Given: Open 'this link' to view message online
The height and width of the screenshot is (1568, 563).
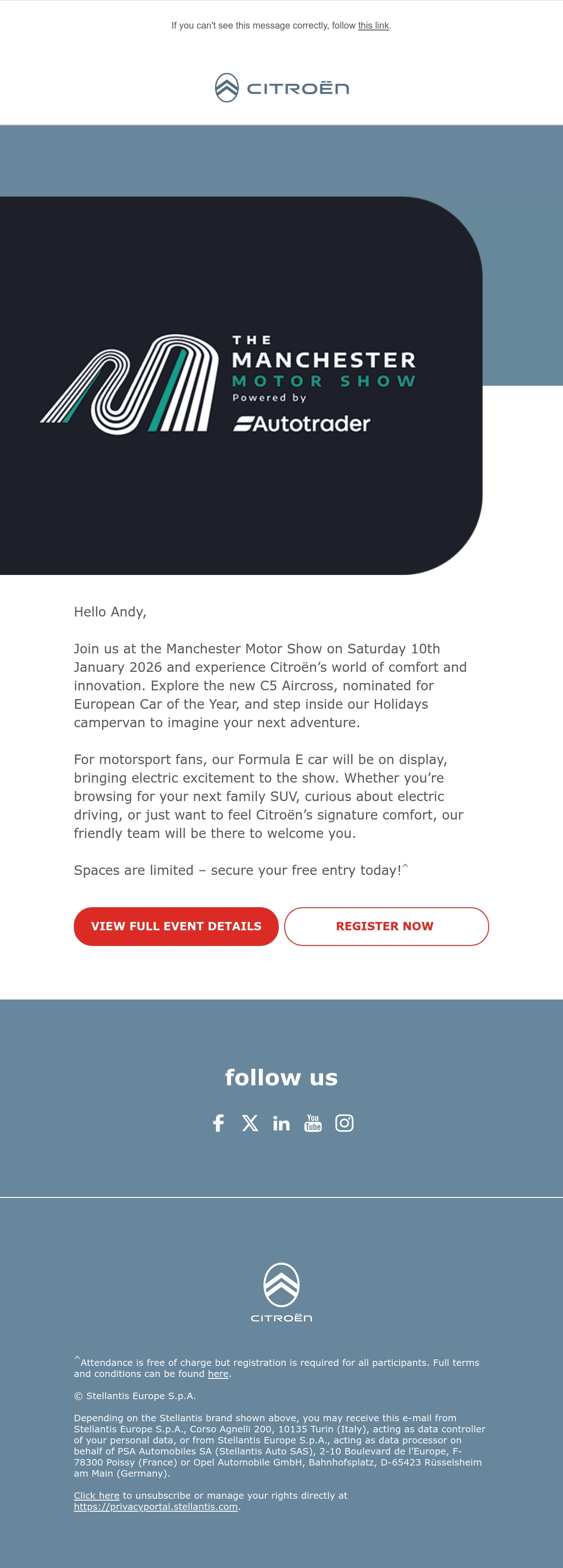Looking at the screenshot, I should coord(373,25).
